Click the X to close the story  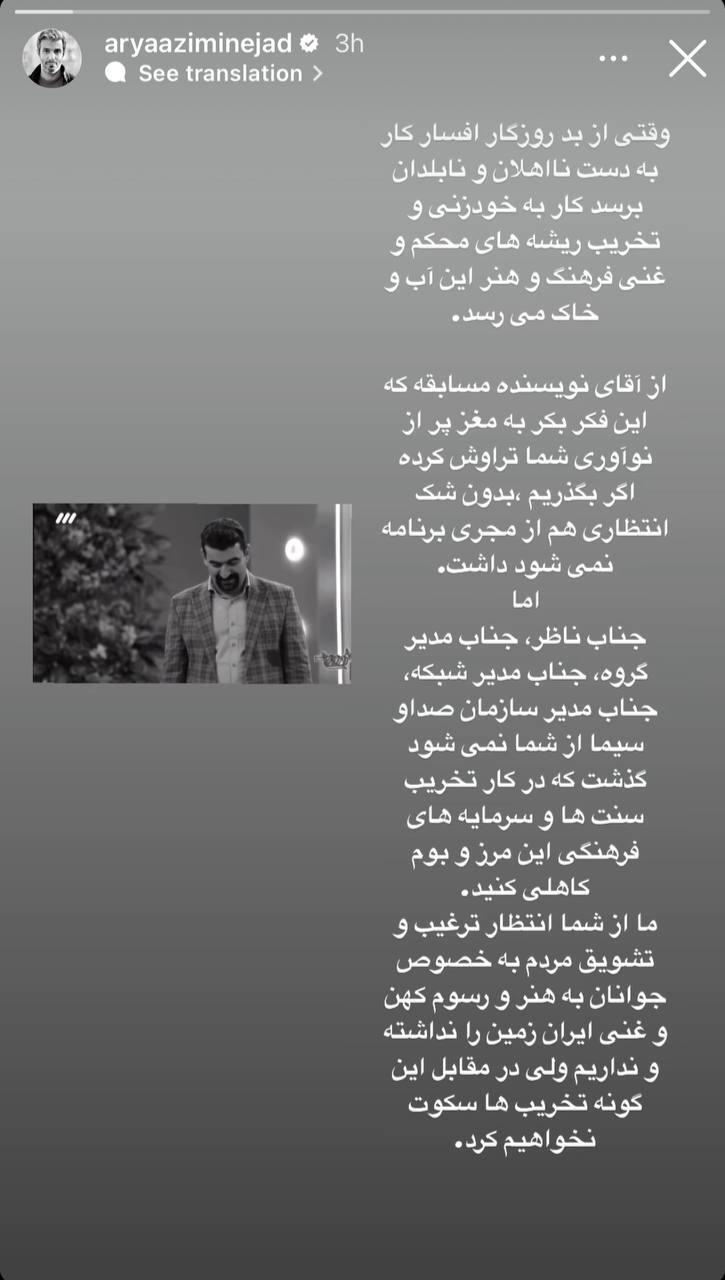coord(687,58)
